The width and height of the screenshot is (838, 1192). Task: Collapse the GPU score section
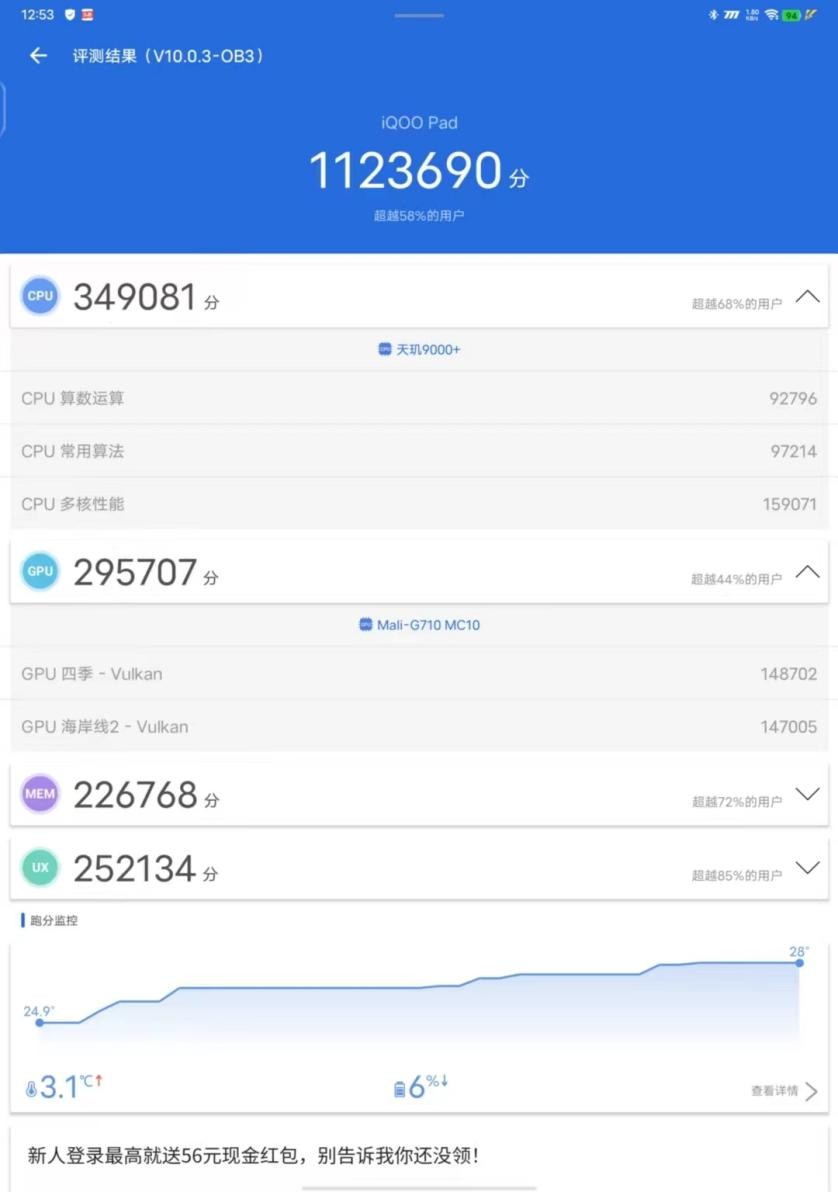point(807,573)
